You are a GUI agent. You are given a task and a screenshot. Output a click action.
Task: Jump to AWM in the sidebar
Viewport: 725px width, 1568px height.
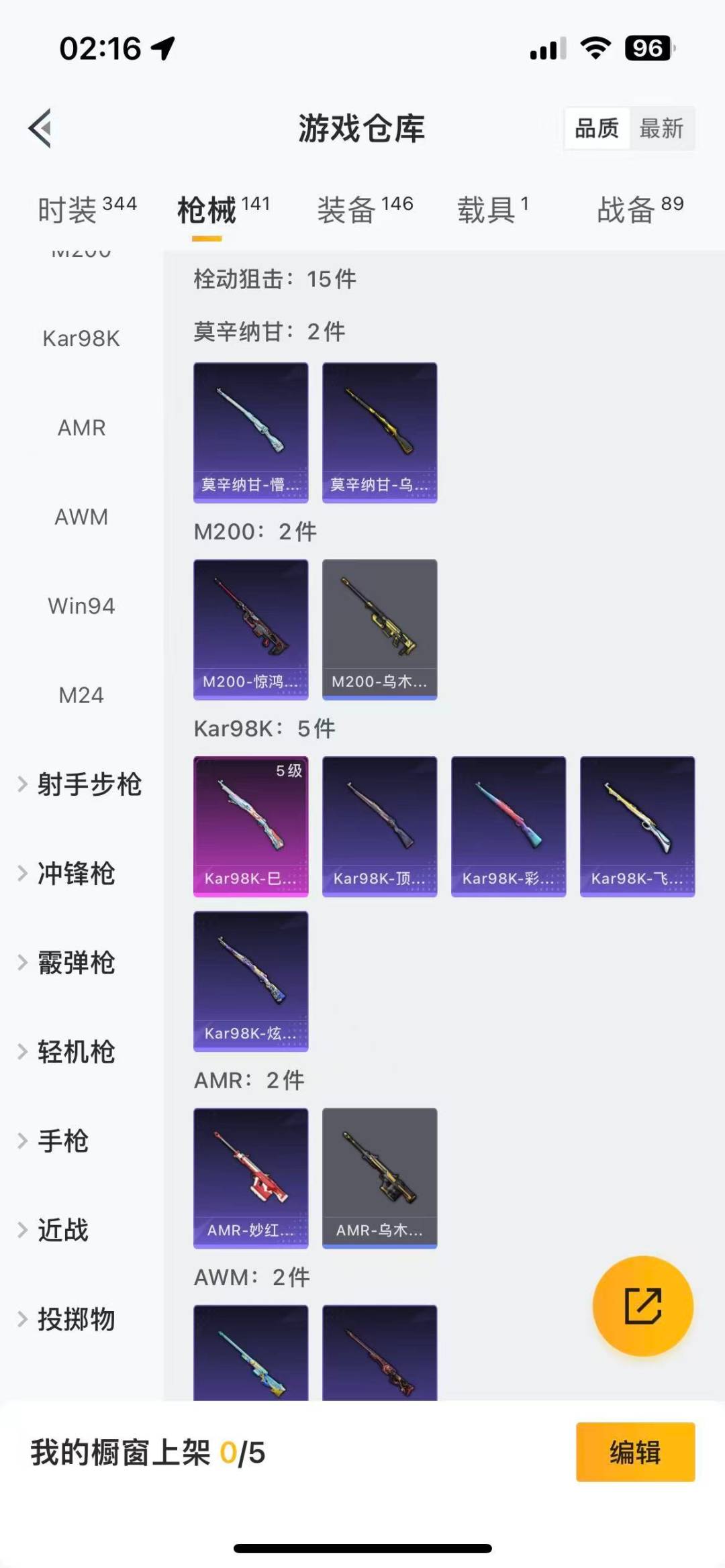pos(81,517)
